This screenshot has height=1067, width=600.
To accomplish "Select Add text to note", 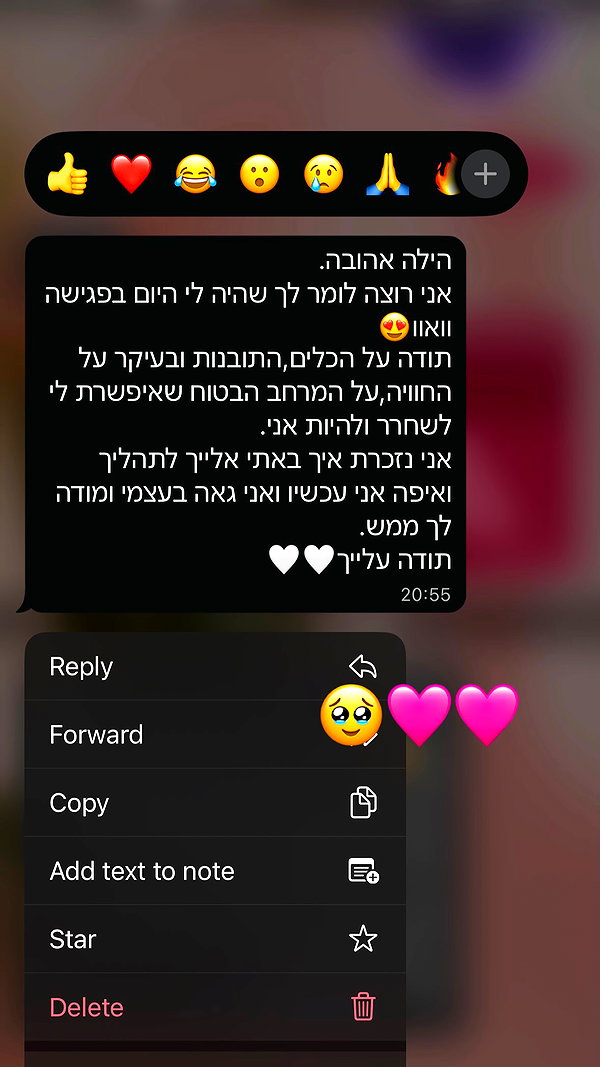I will point(215,871).
